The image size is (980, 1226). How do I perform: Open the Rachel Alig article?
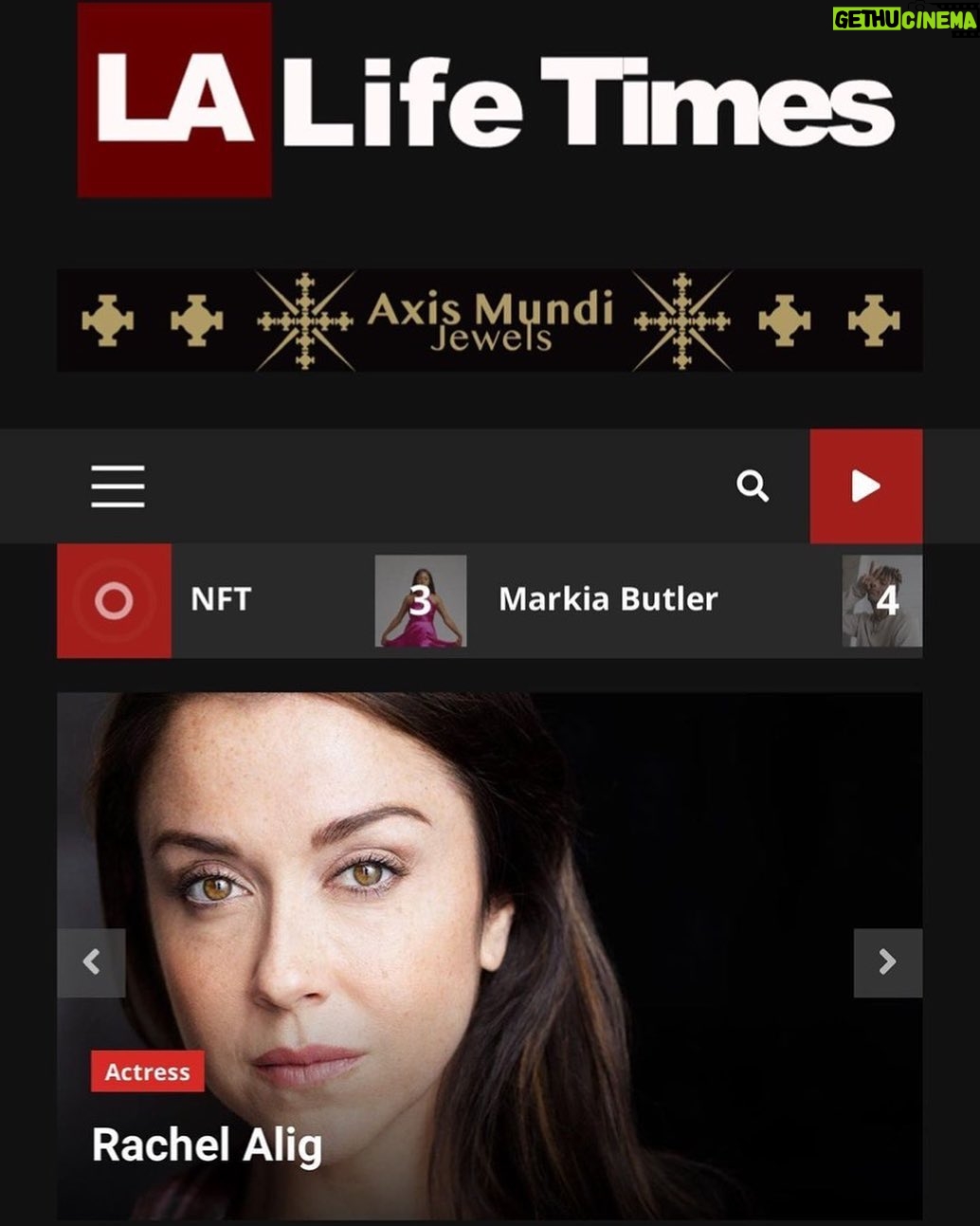(x=207, y=1144)
